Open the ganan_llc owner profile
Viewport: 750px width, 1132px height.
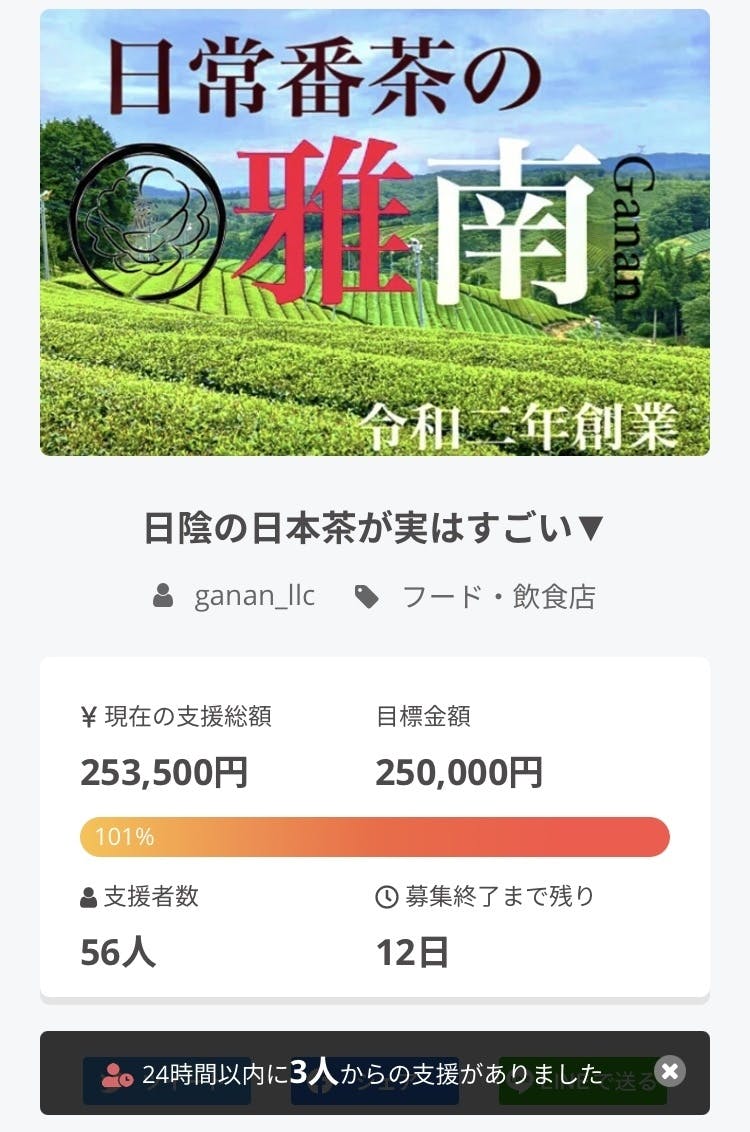pyautogui.click(x=254, y=597)
